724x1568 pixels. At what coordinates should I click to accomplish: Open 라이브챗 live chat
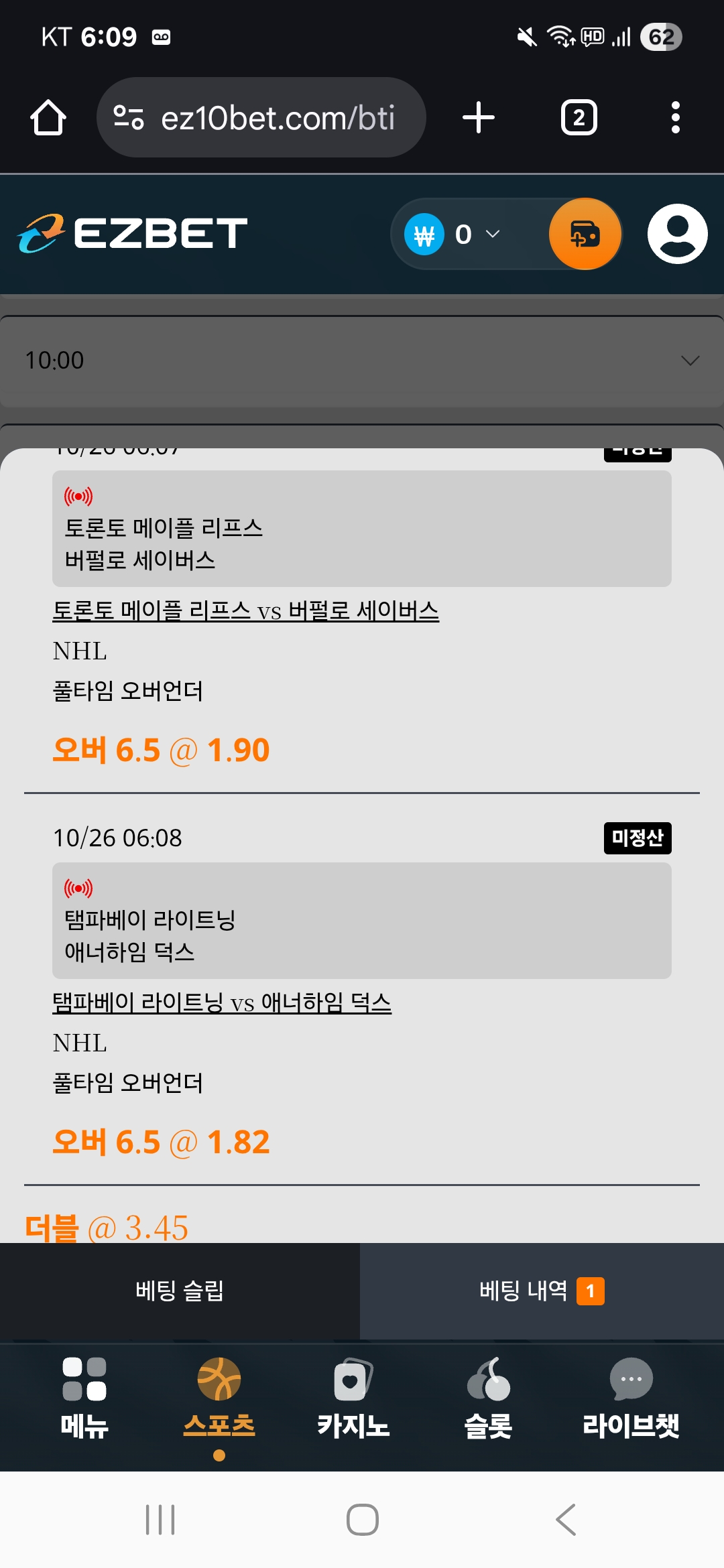coord(631,1397)
